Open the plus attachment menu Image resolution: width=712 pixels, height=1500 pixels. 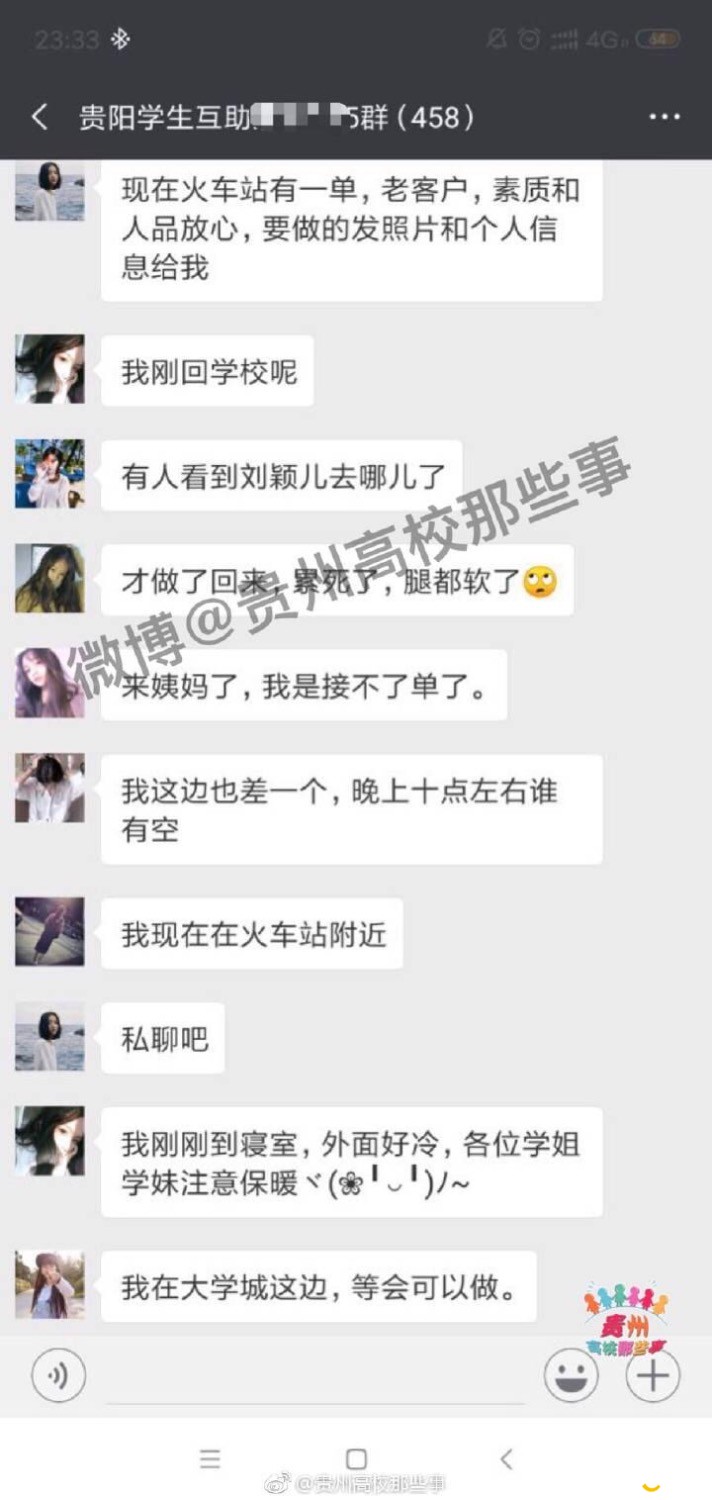pyautogui.click(x=653, y=1376)
